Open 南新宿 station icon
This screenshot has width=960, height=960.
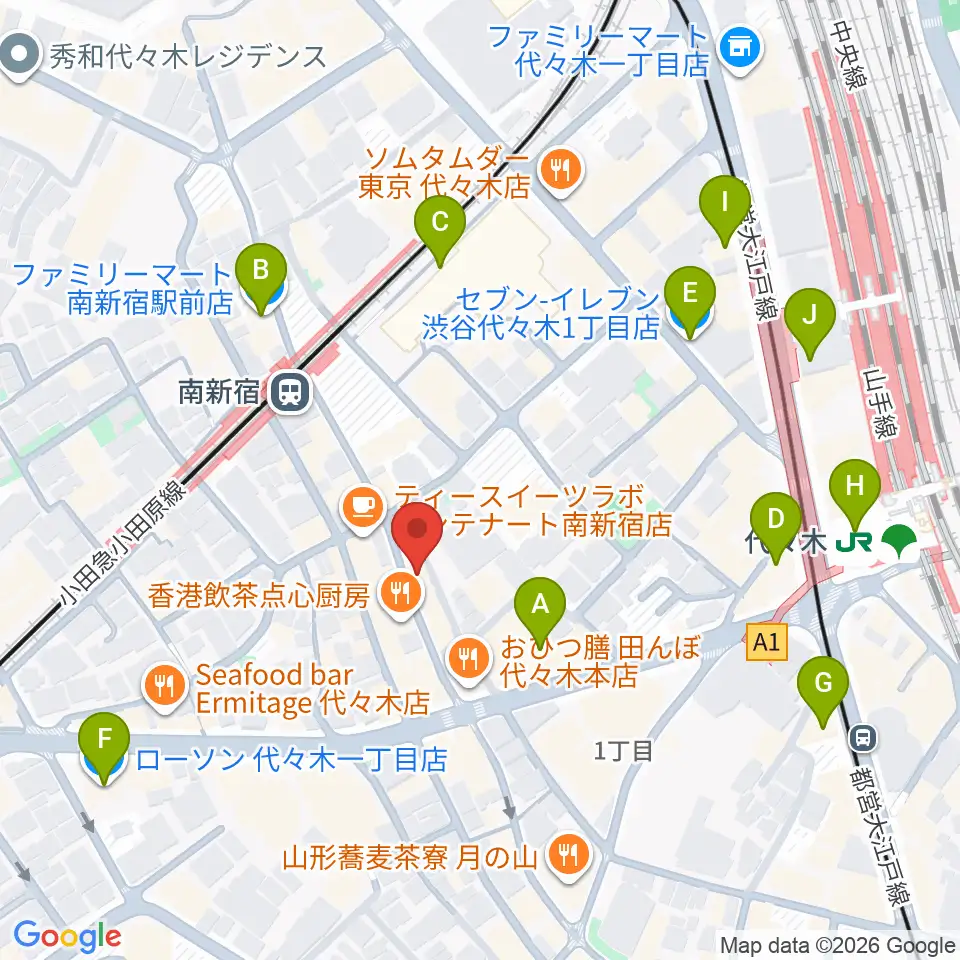(x=289, y=392)
